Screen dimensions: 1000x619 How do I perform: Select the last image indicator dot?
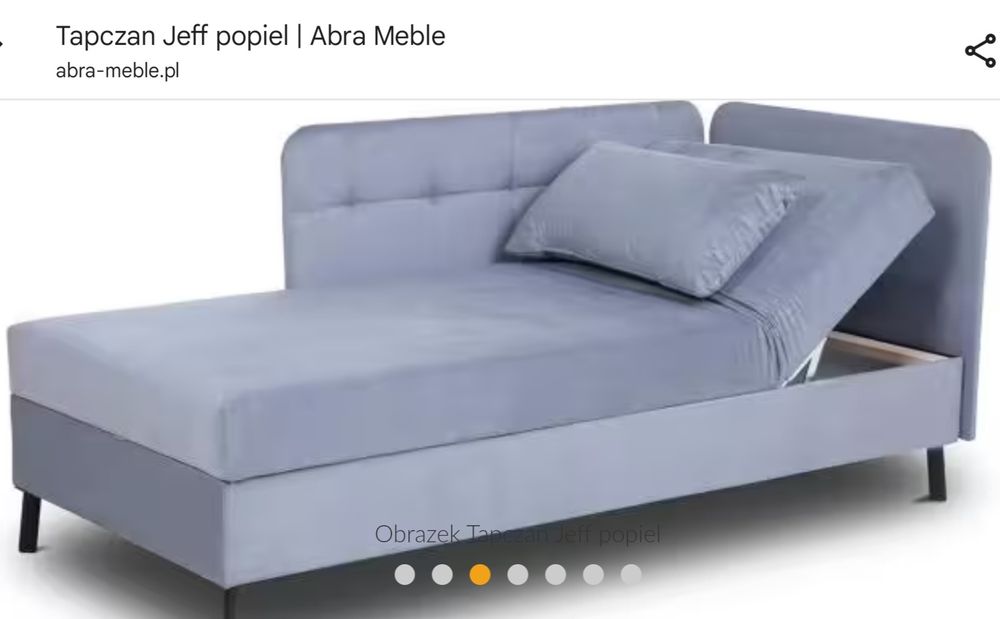coord(631,574)
